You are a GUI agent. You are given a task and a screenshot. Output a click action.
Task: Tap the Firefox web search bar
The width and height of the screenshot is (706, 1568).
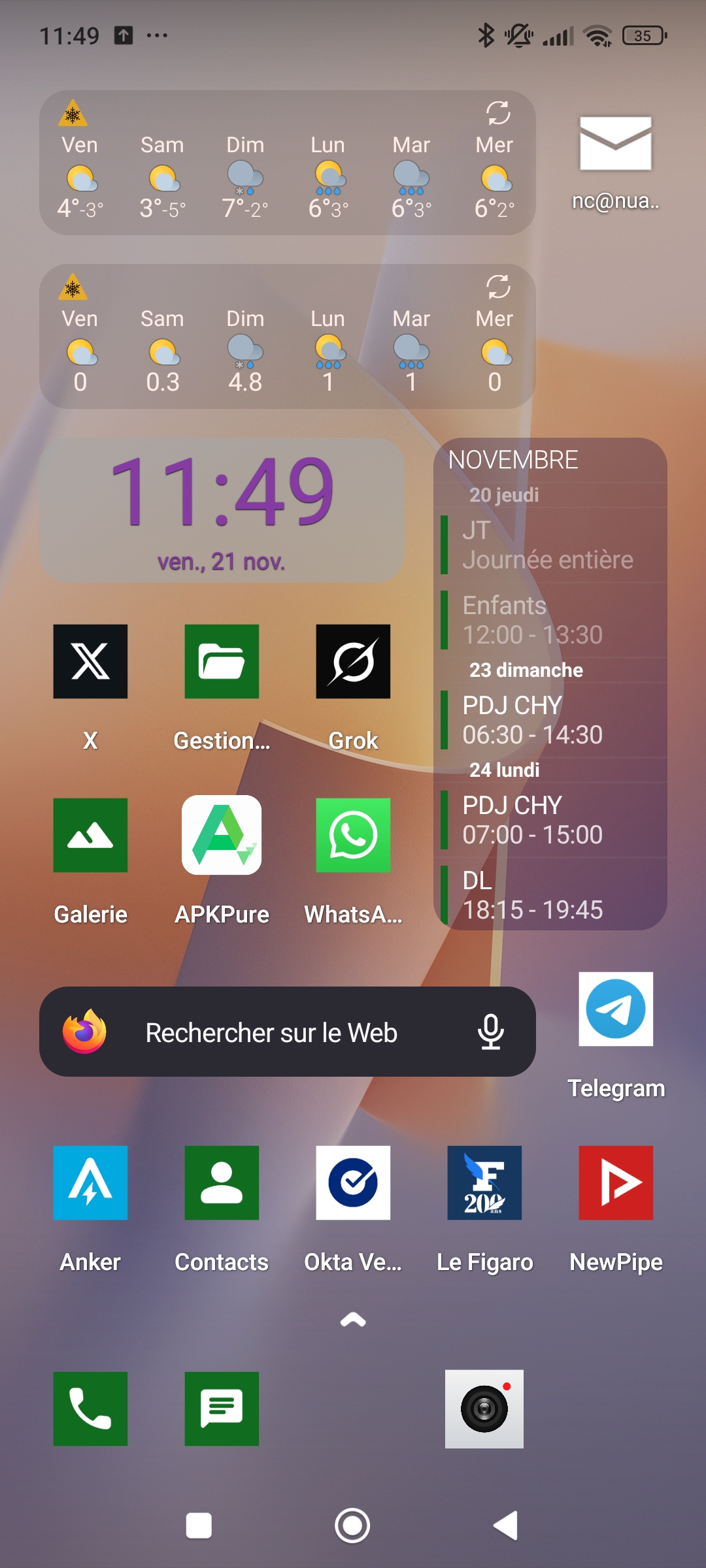[x=271, y=1032]
